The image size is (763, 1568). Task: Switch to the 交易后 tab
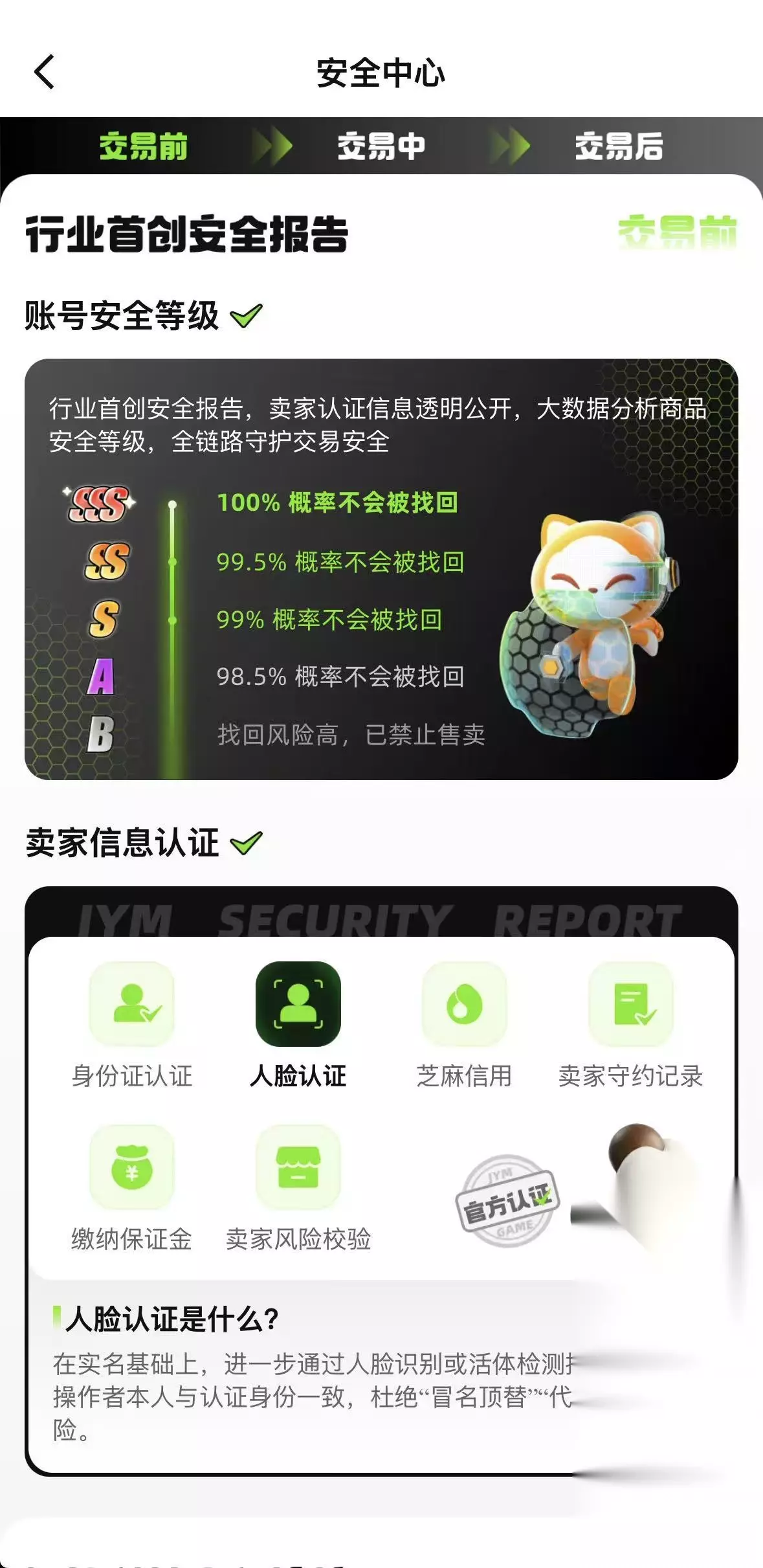tap(619, 146)
